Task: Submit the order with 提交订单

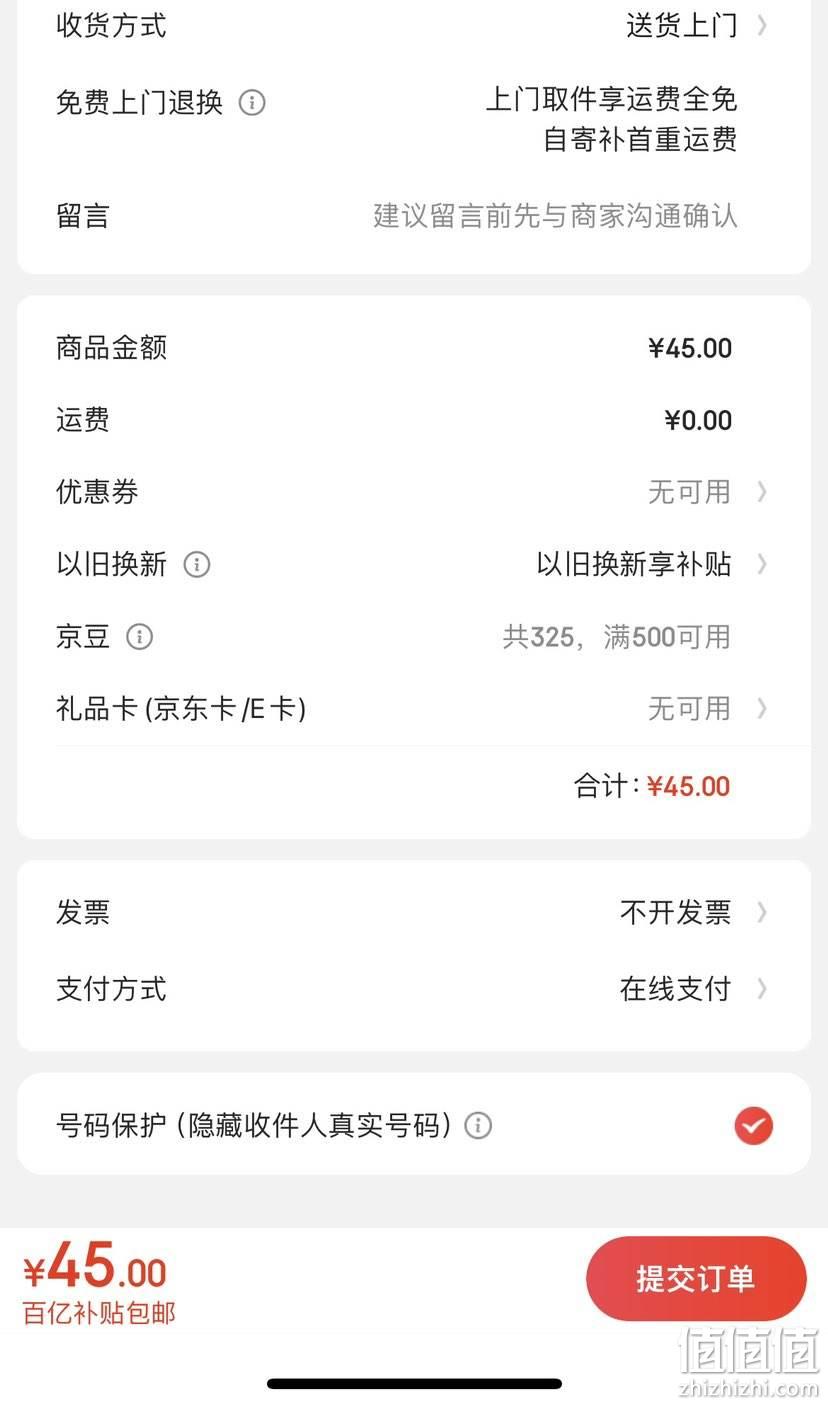Action: click(x=696, y=1278)
